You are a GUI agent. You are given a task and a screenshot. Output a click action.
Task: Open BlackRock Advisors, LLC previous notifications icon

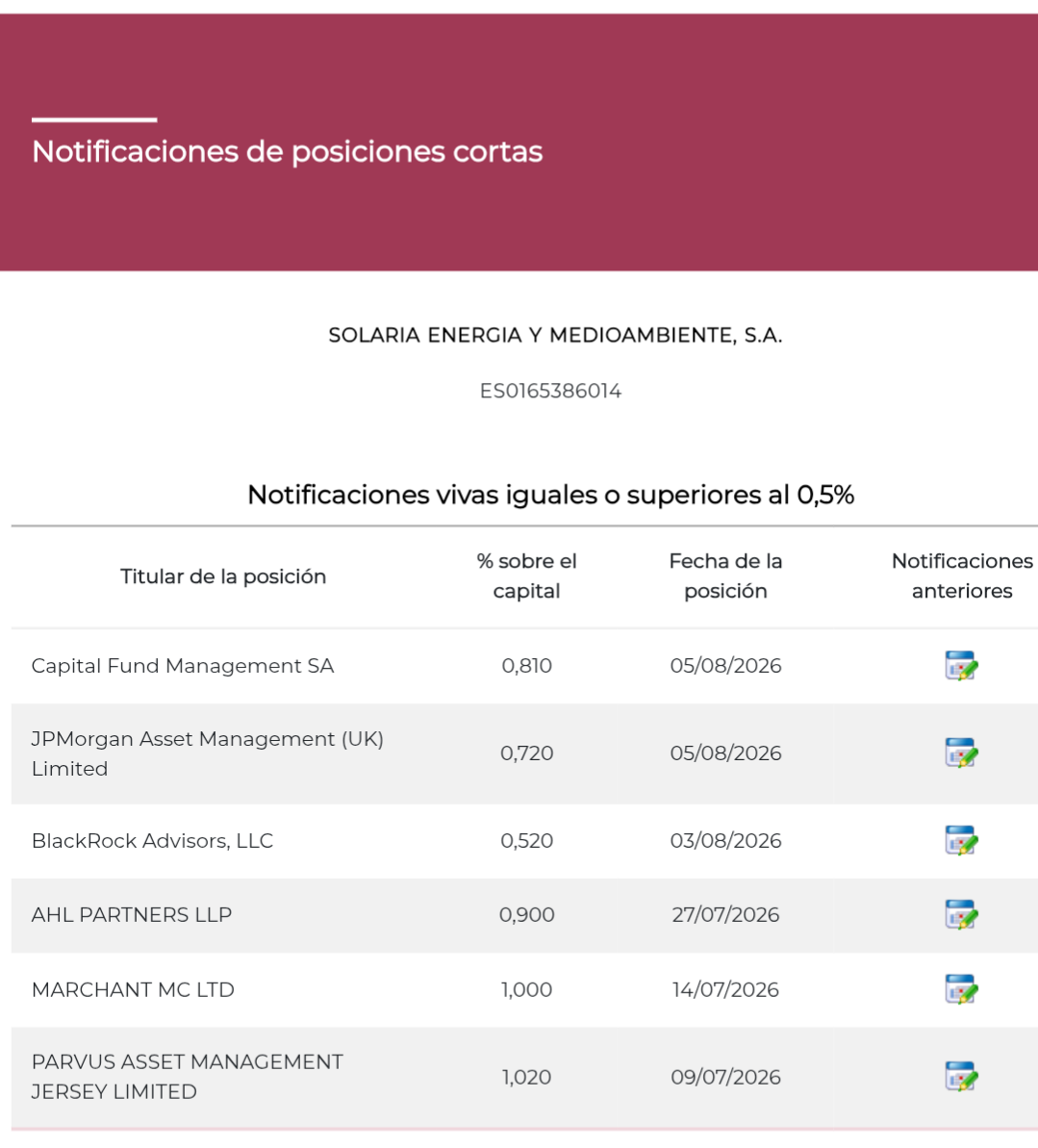[961, 840]
